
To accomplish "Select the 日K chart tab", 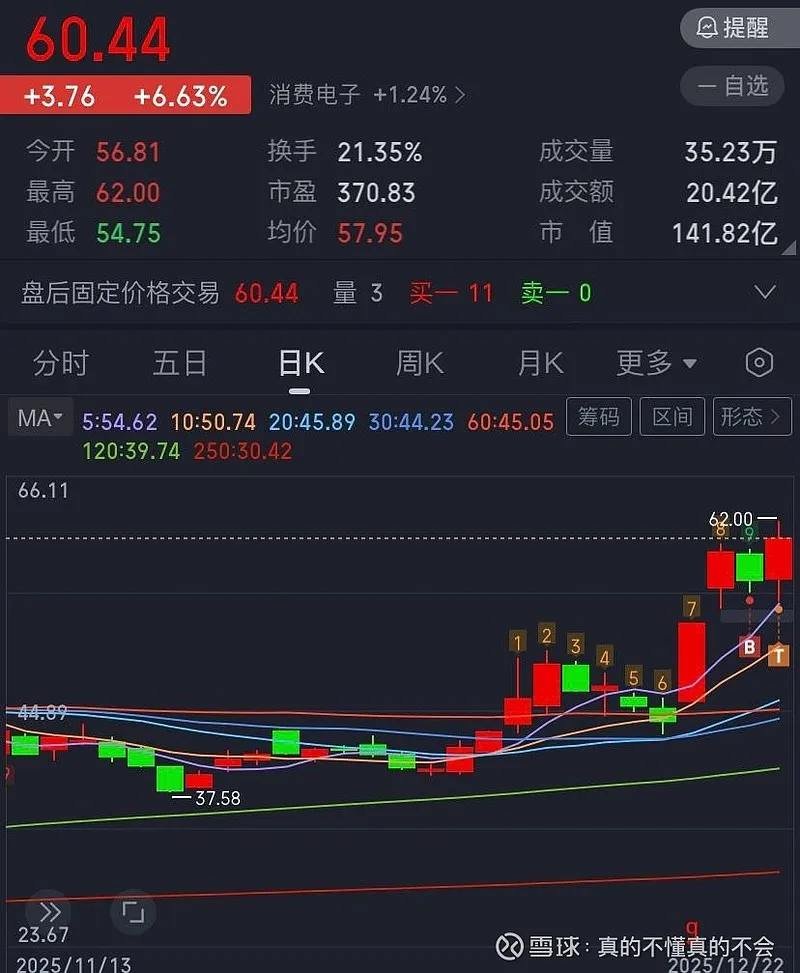I will pos(301,363).
